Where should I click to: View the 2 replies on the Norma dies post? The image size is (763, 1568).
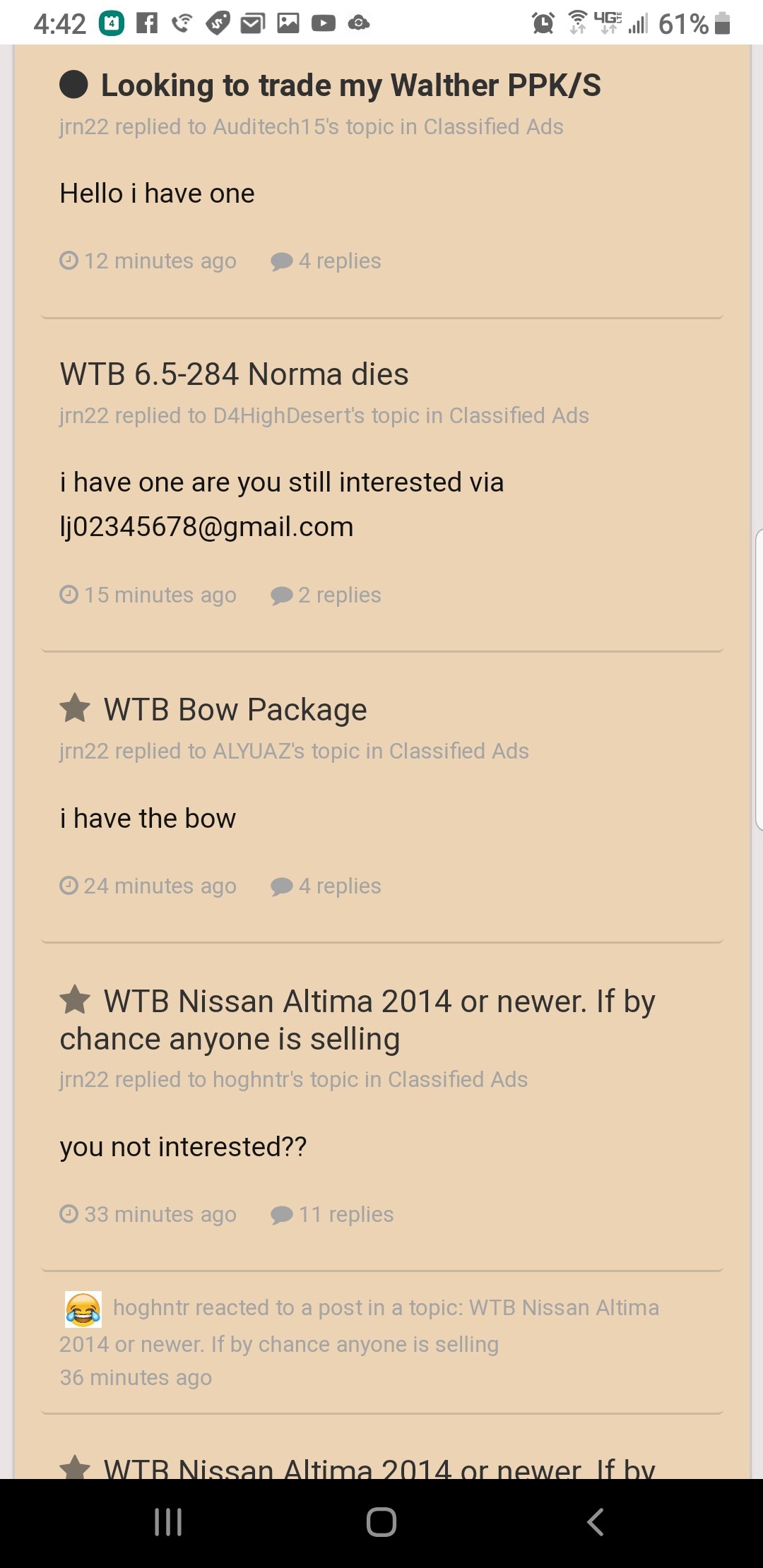(326, 595)
